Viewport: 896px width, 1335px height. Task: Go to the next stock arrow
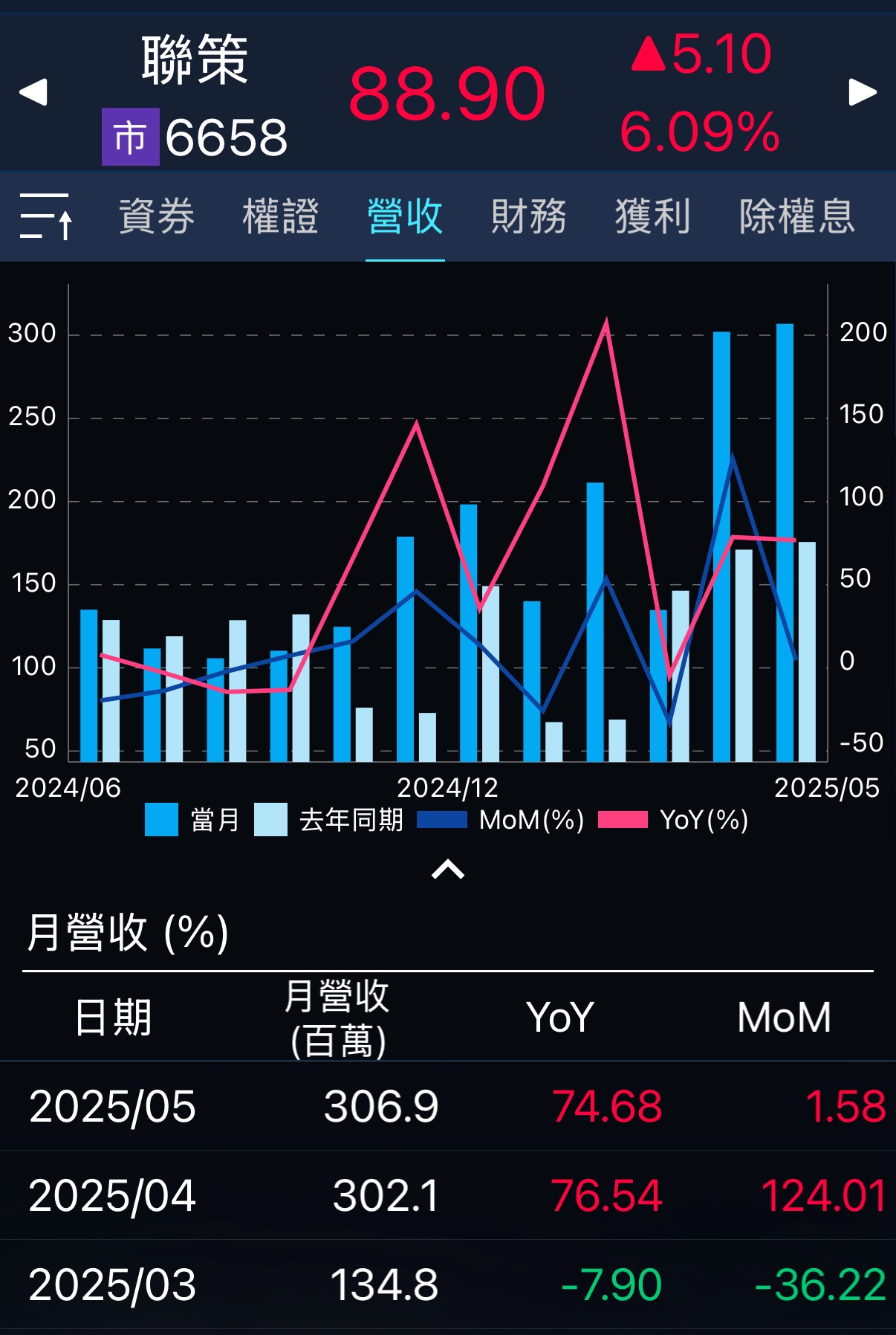[x=862, y=92]
